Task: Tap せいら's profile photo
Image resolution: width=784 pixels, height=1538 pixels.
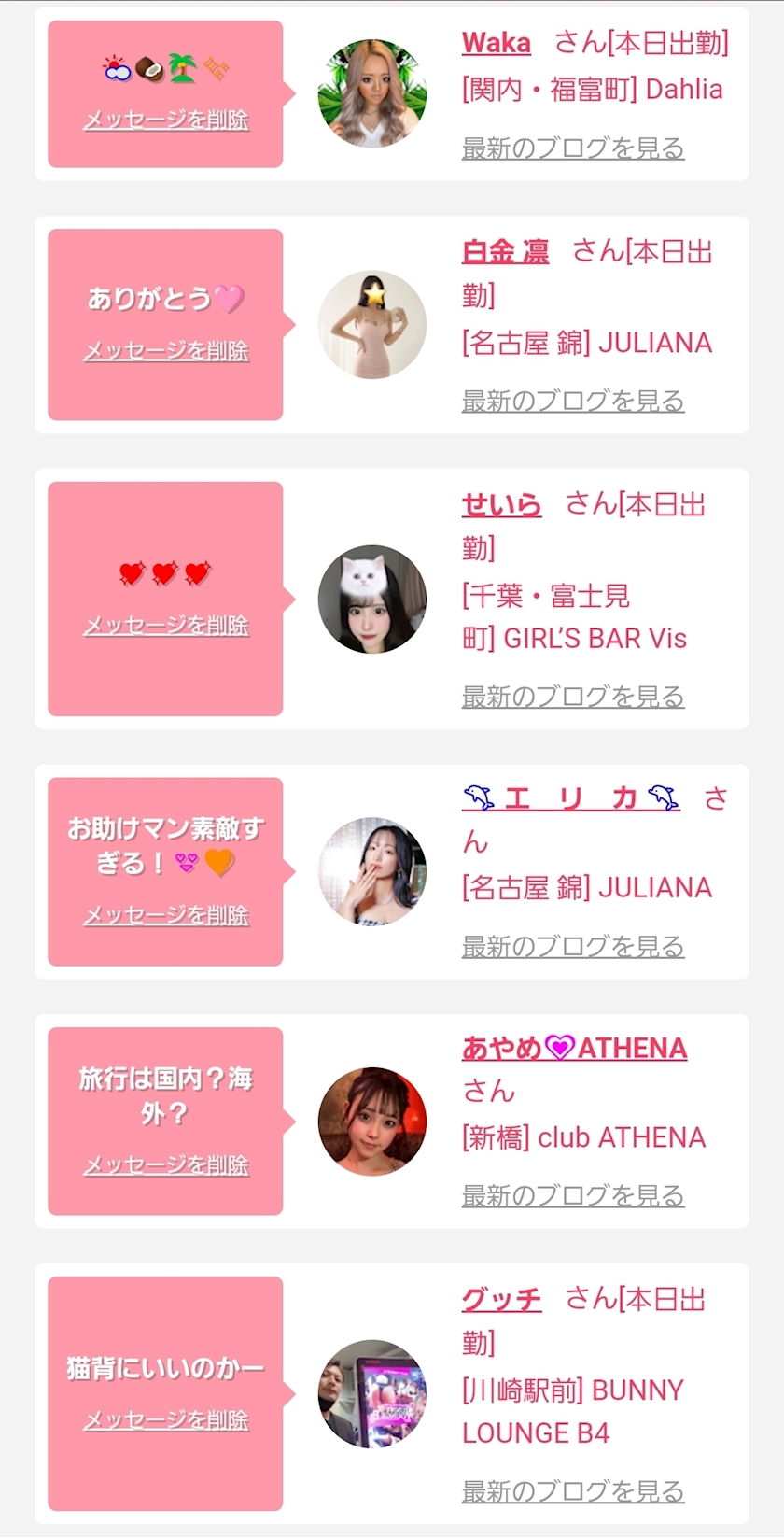Action: click(372, 599)
